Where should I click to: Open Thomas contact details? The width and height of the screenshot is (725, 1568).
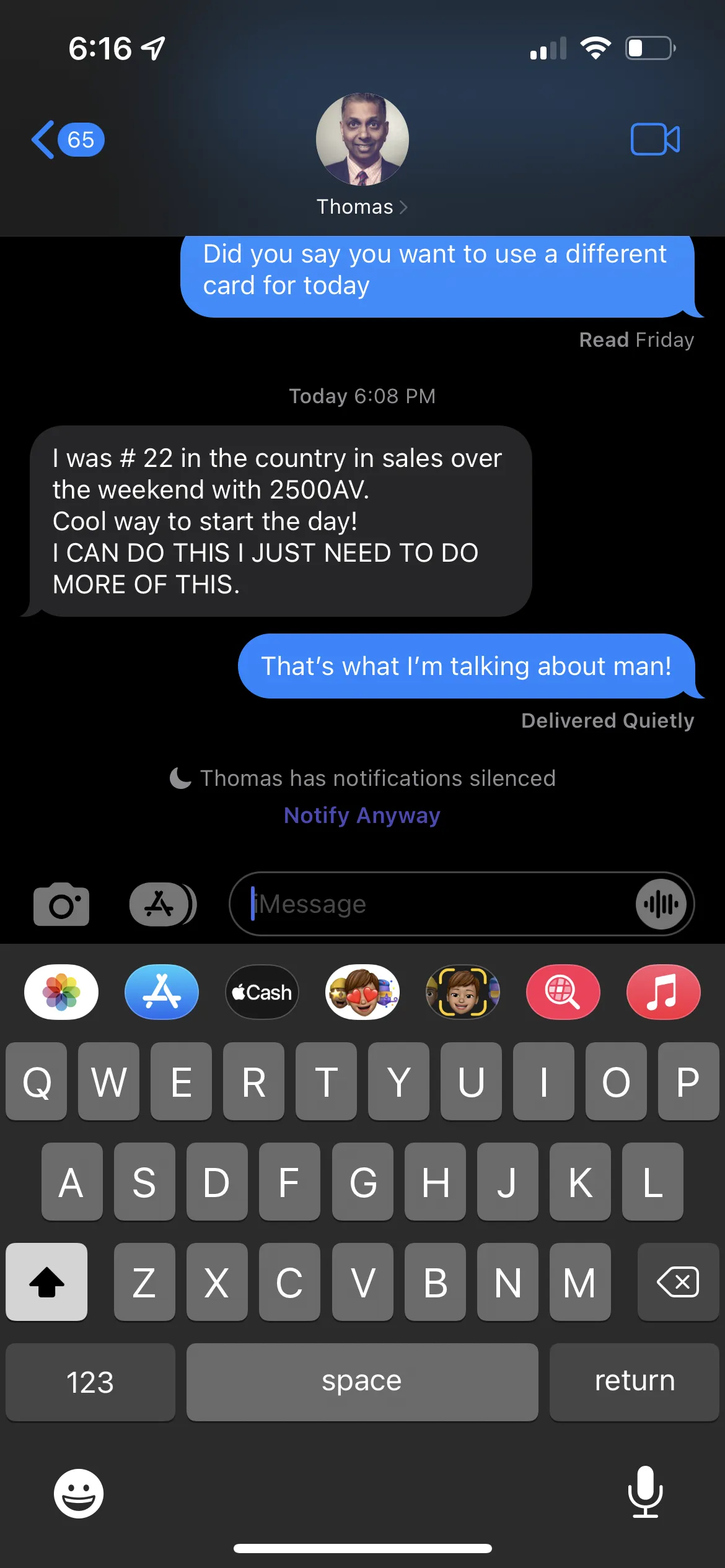click(x=362, y=155)
